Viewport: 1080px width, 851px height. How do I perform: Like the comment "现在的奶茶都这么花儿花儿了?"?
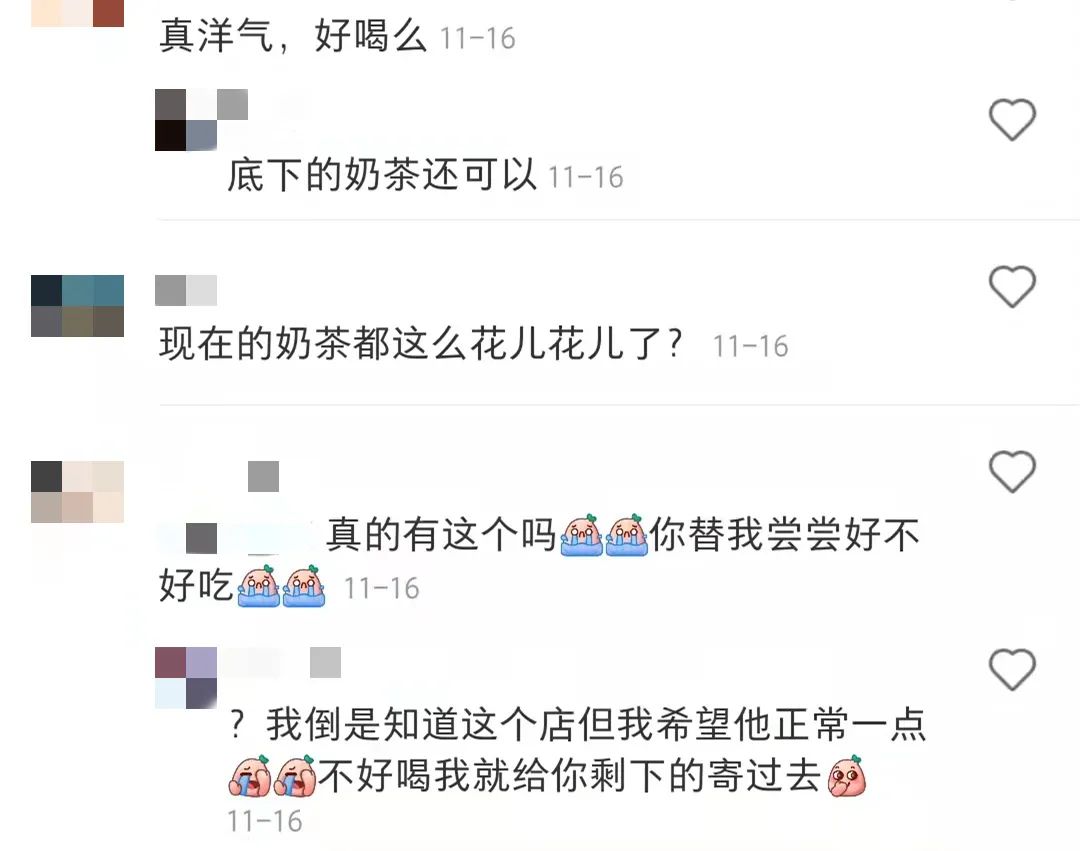tap(1011, 288)
